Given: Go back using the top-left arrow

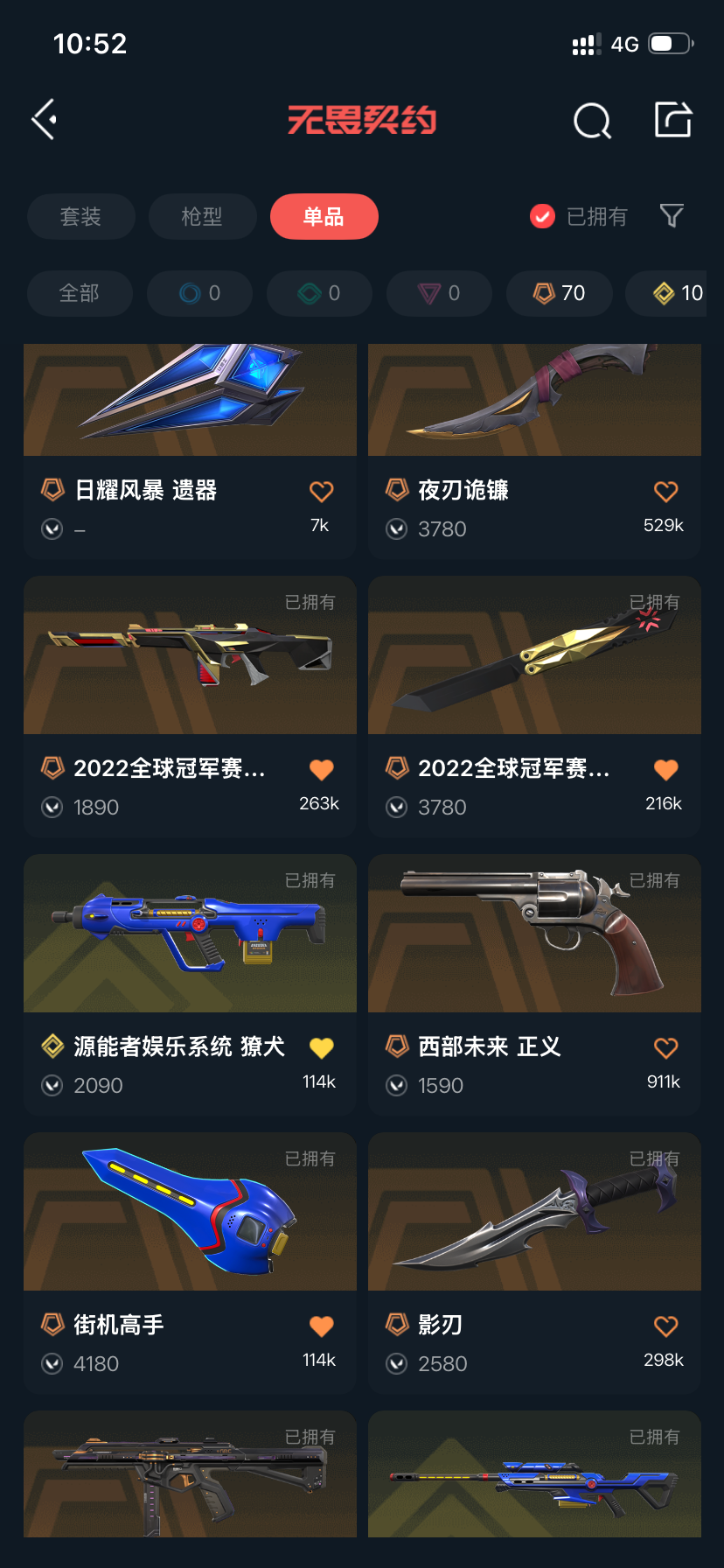Looking at the screenshot, I should coord(45,119).
